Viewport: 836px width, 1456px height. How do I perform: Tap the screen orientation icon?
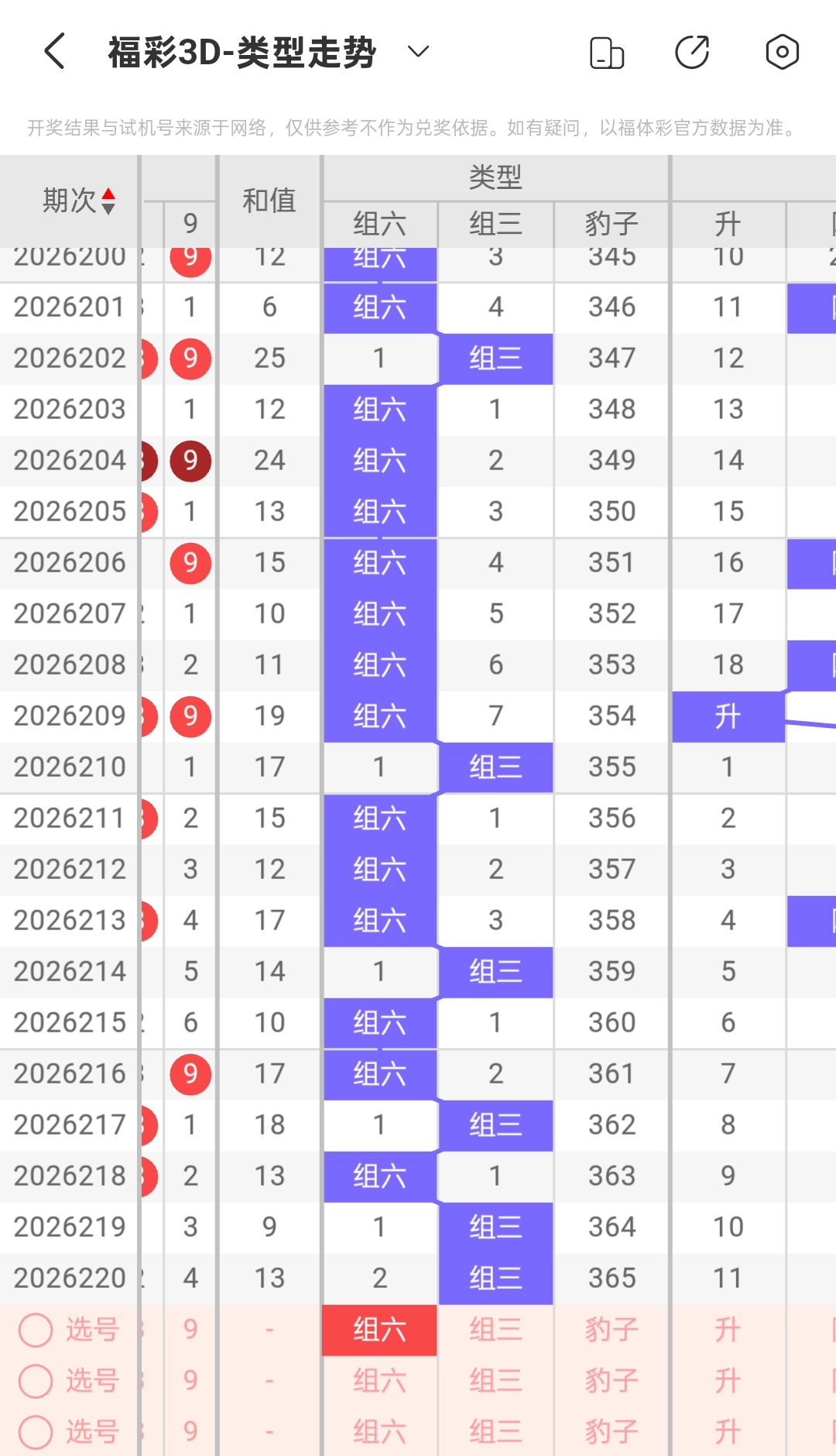click(x=607, y=52)
